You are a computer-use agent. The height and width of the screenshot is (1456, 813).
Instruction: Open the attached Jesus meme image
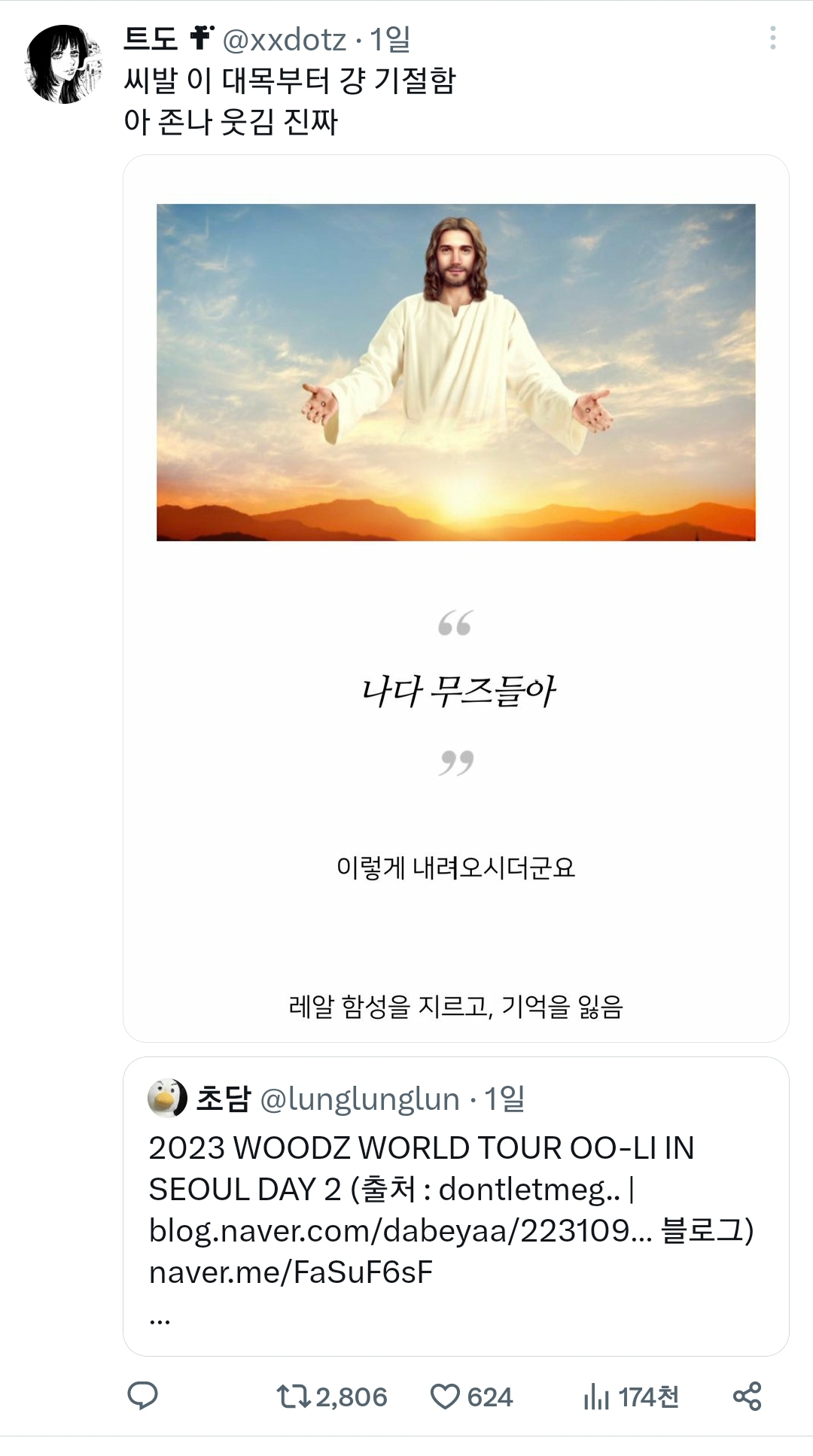pyautogui.click(x=455, y=597)
